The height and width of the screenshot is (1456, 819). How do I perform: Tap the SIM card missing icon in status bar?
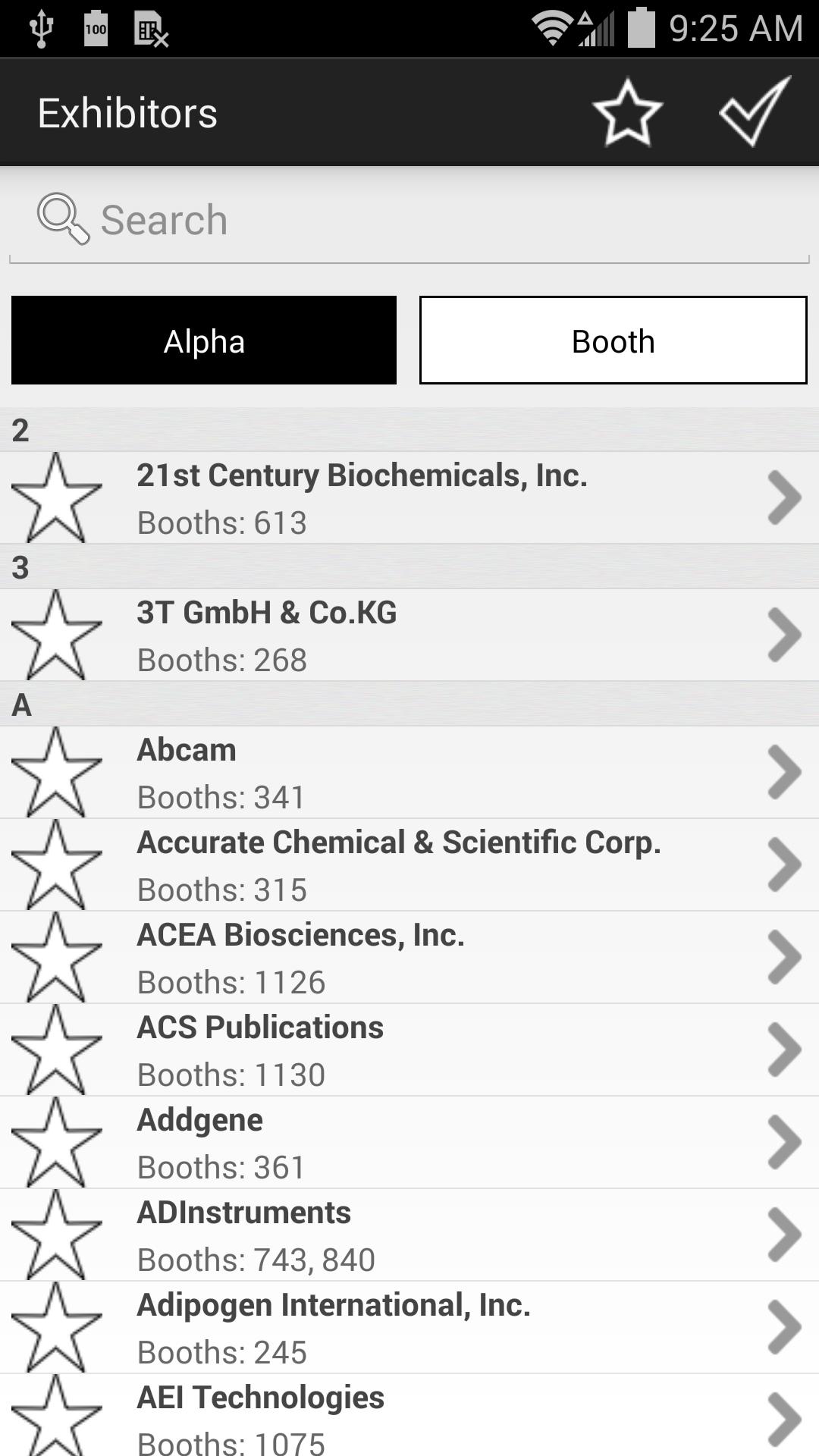152,28
